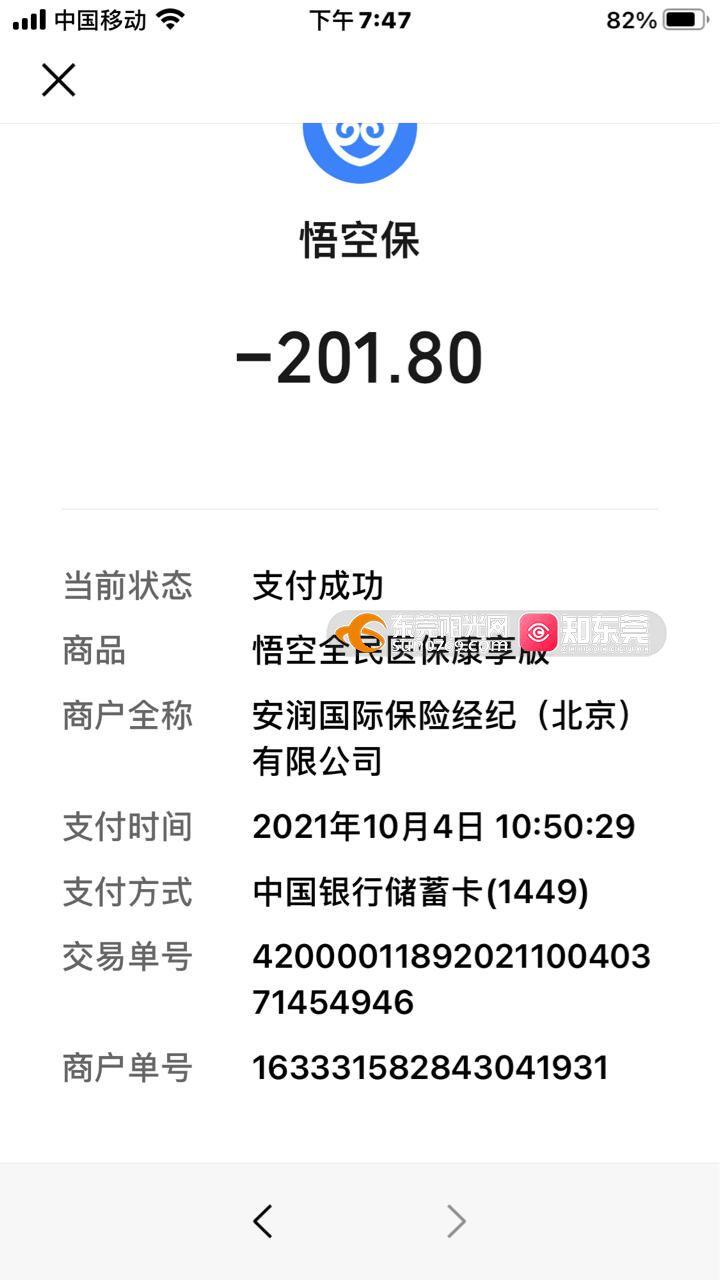Close the payment details page

[x=58, y=80]
